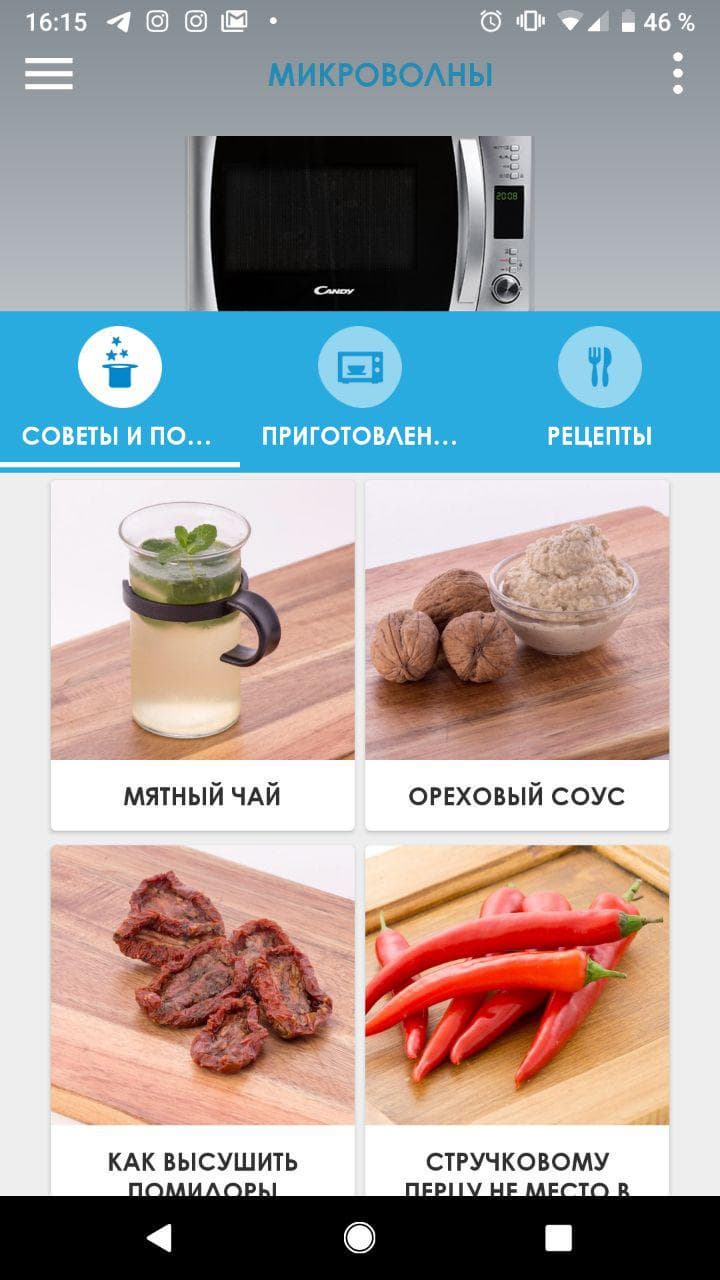The image size is (720, 1280).
Task: Open the Мятный чай card
Action: pyautogui.click(x=203, y=655)
